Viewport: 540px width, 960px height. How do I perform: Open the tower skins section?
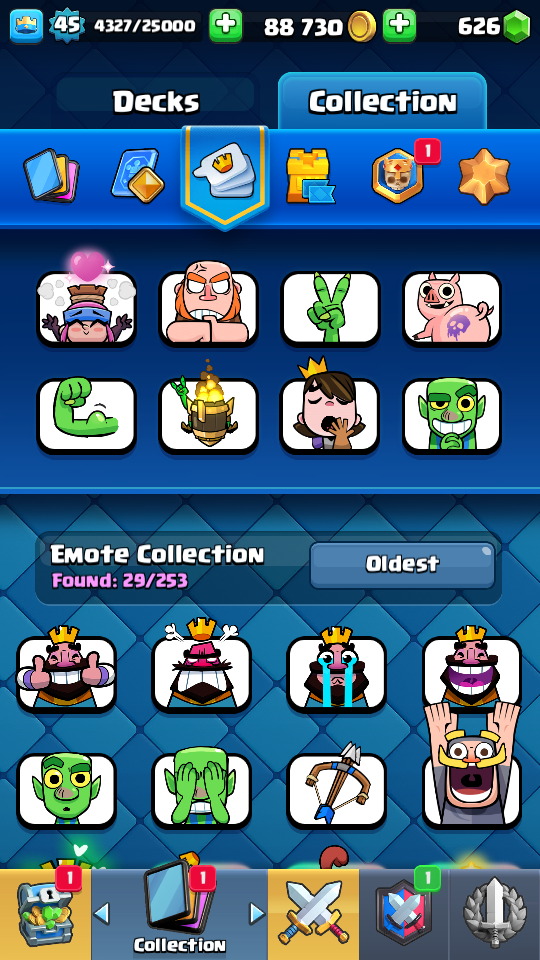310,176
